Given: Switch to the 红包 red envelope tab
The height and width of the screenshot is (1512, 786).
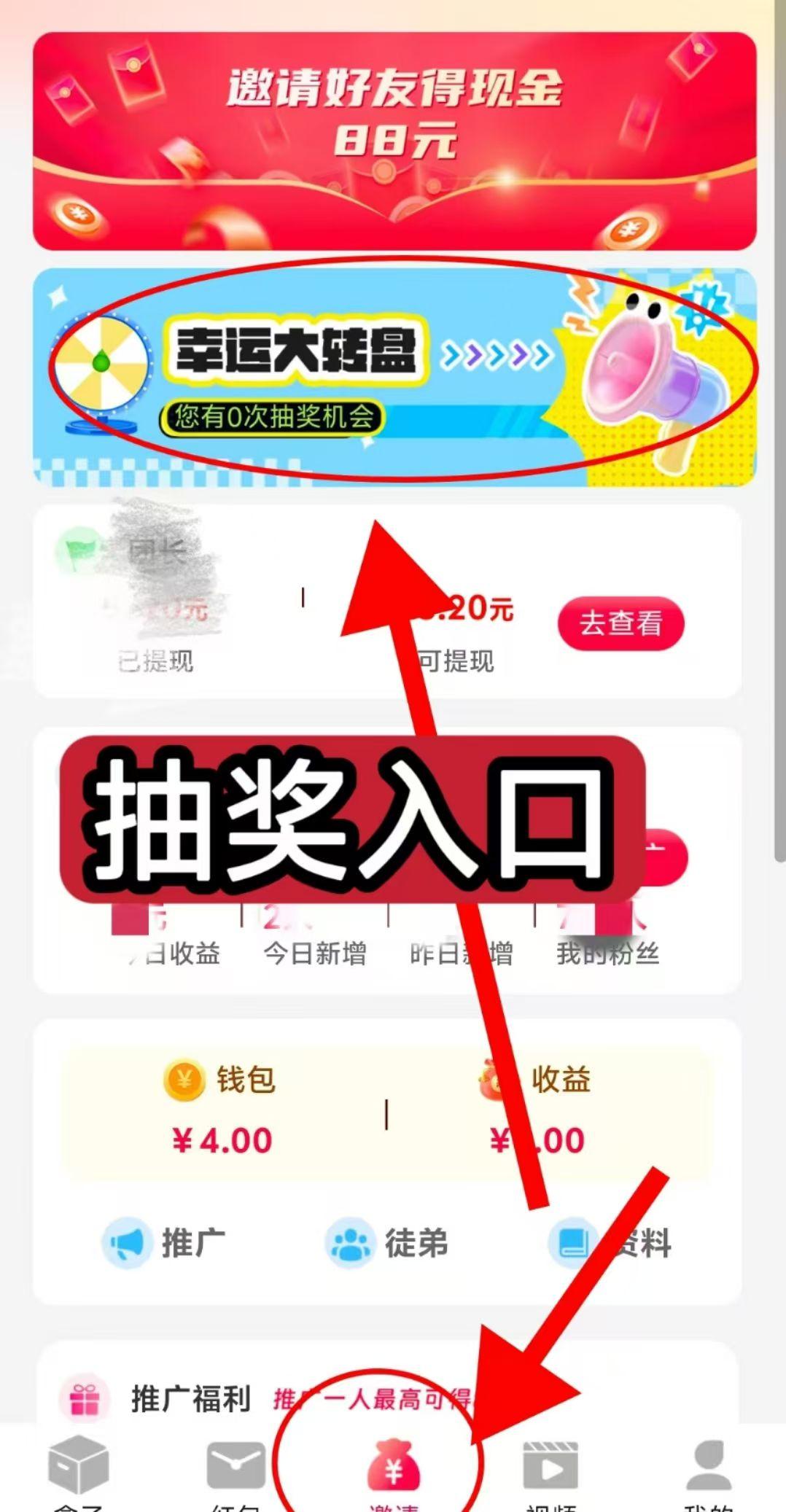Looking at the screenshot, I should tap(236, 1473).
